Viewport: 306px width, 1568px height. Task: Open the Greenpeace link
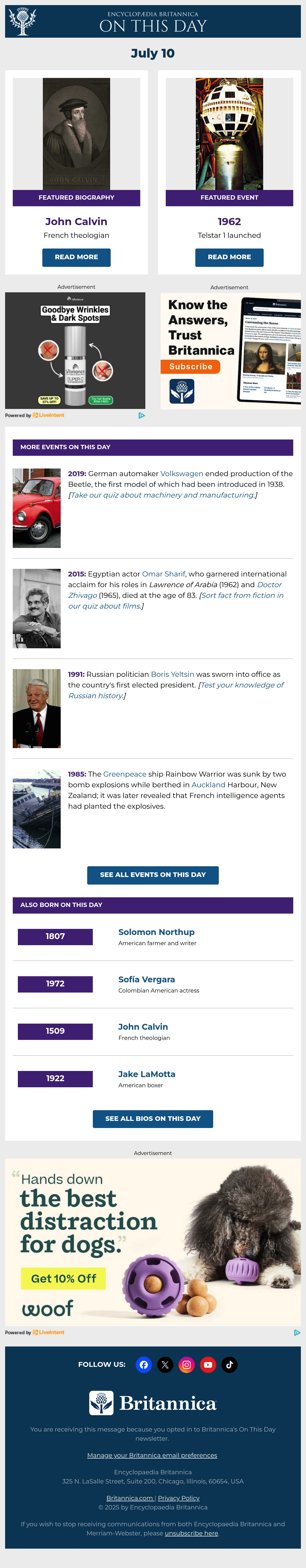point(125,774)
